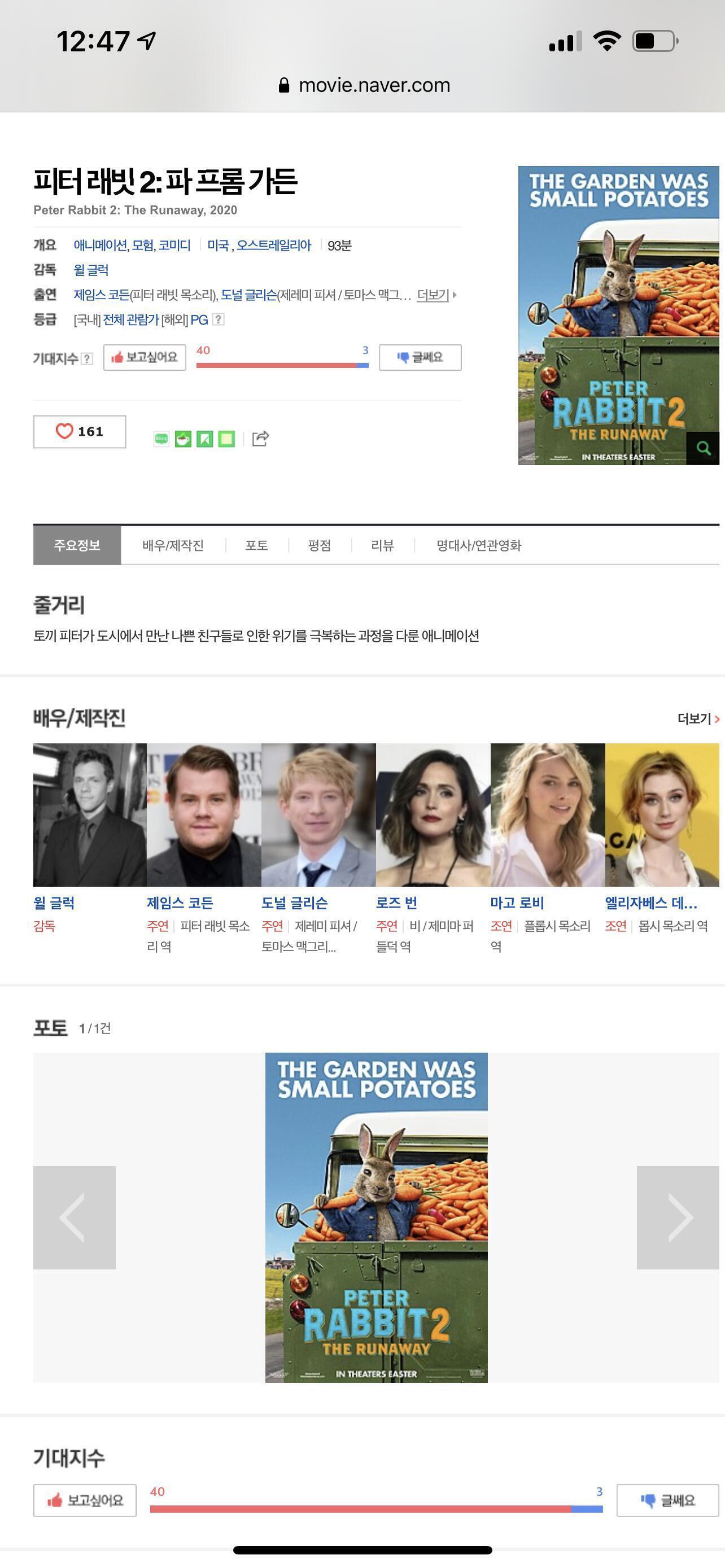Tap the address bar movie.naver.com
725x1568 pixels.
(364, 85)
